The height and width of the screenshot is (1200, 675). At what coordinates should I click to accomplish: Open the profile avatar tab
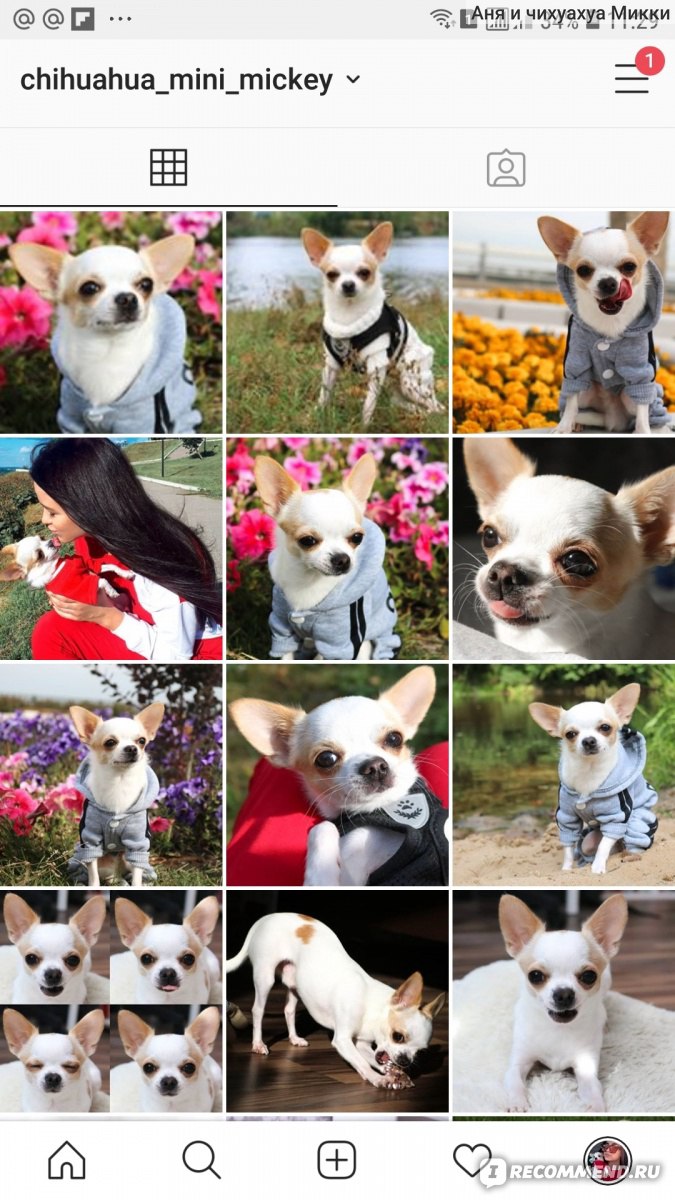tap(607, 1160)
